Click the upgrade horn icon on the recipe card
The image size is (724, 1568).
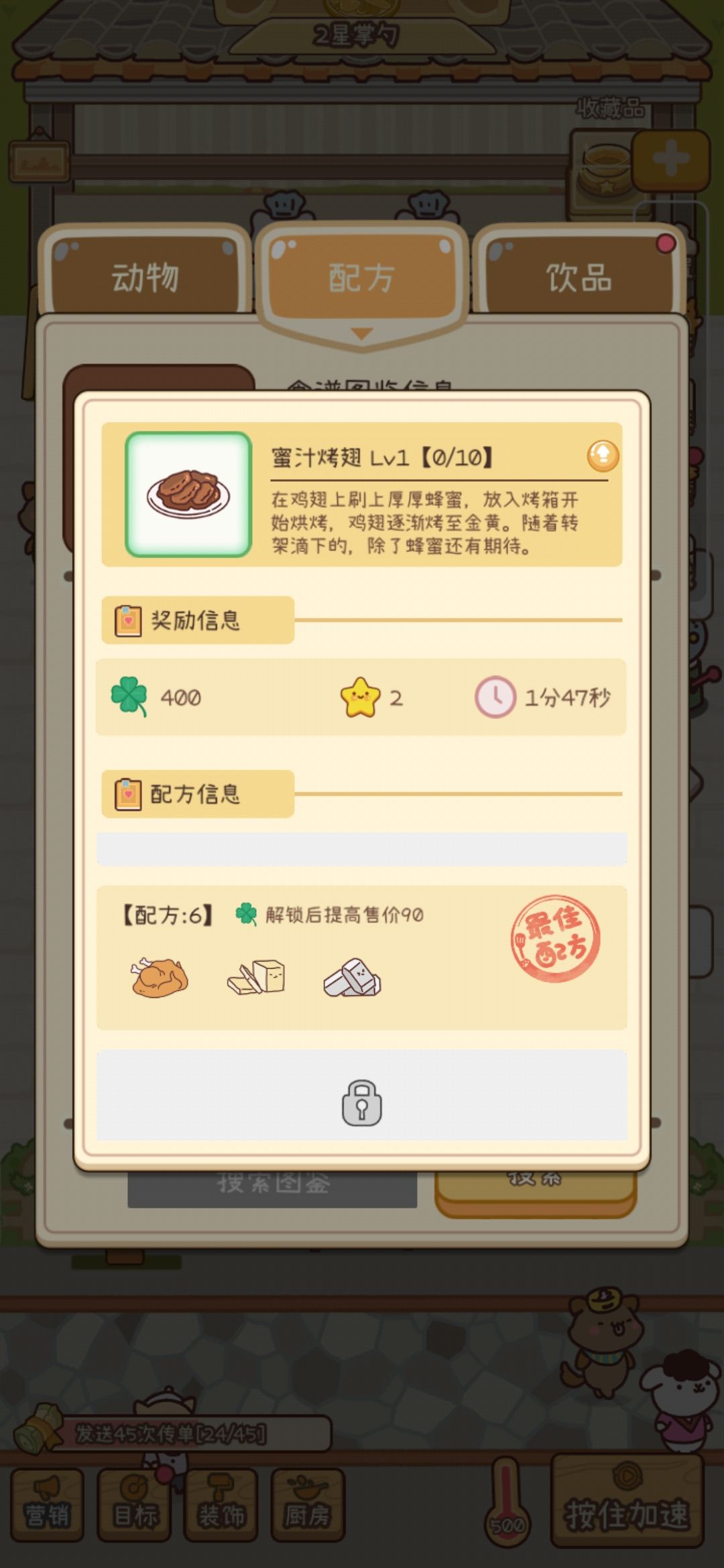pos(602,456)
